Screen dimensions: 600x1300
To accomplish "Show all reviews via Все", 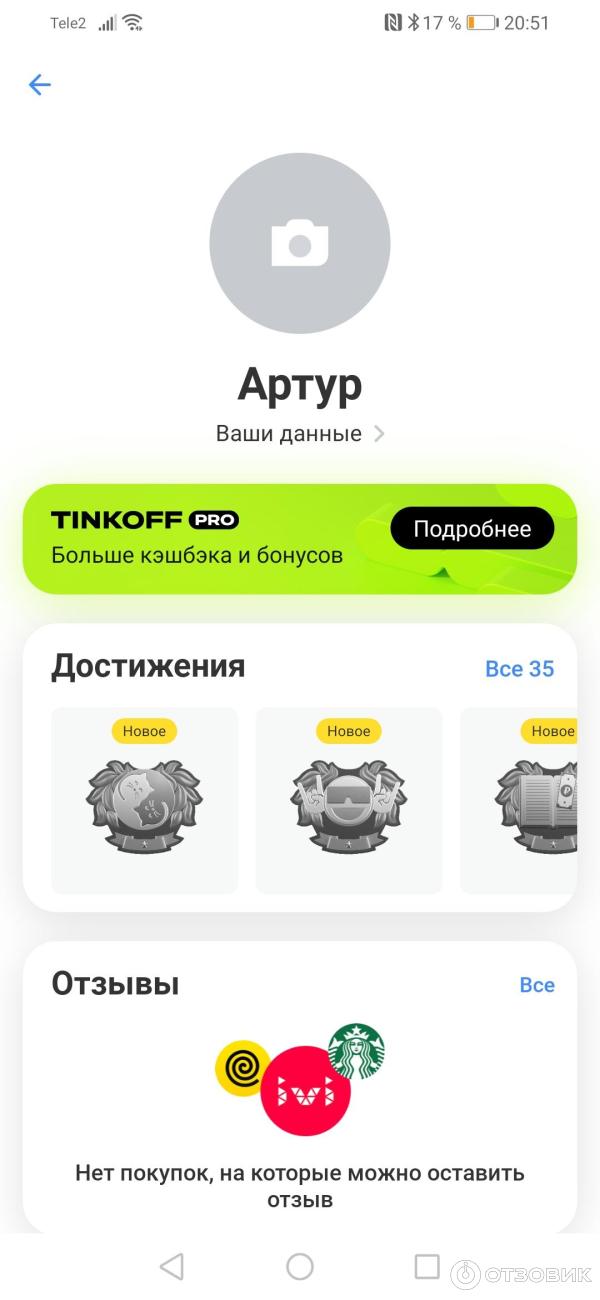I will 536,985.
